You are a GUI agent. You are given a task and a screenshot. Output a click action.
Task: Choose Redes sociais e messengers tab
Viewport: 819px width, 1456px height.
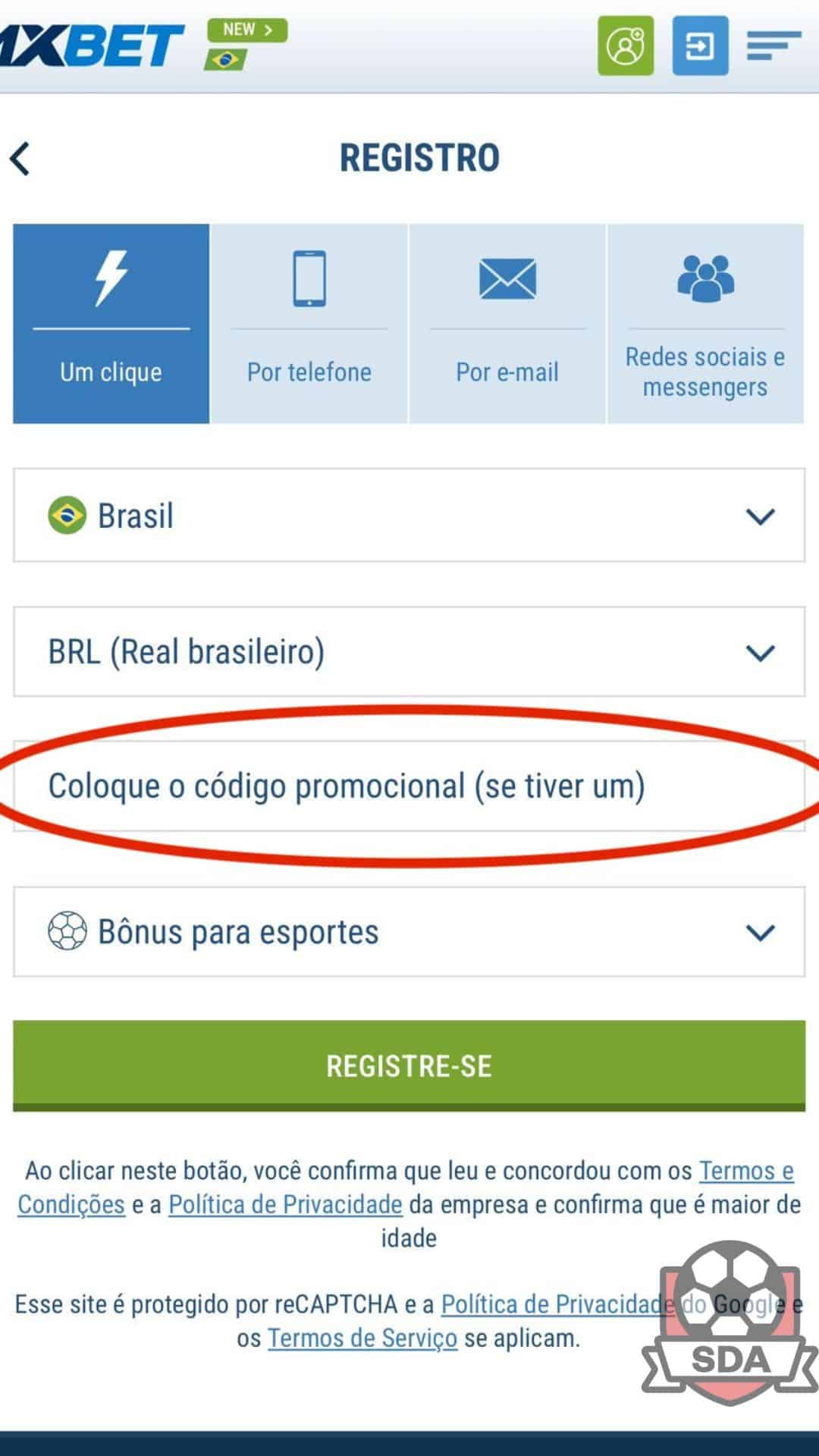pyautogui.click(x=705, y=324)
